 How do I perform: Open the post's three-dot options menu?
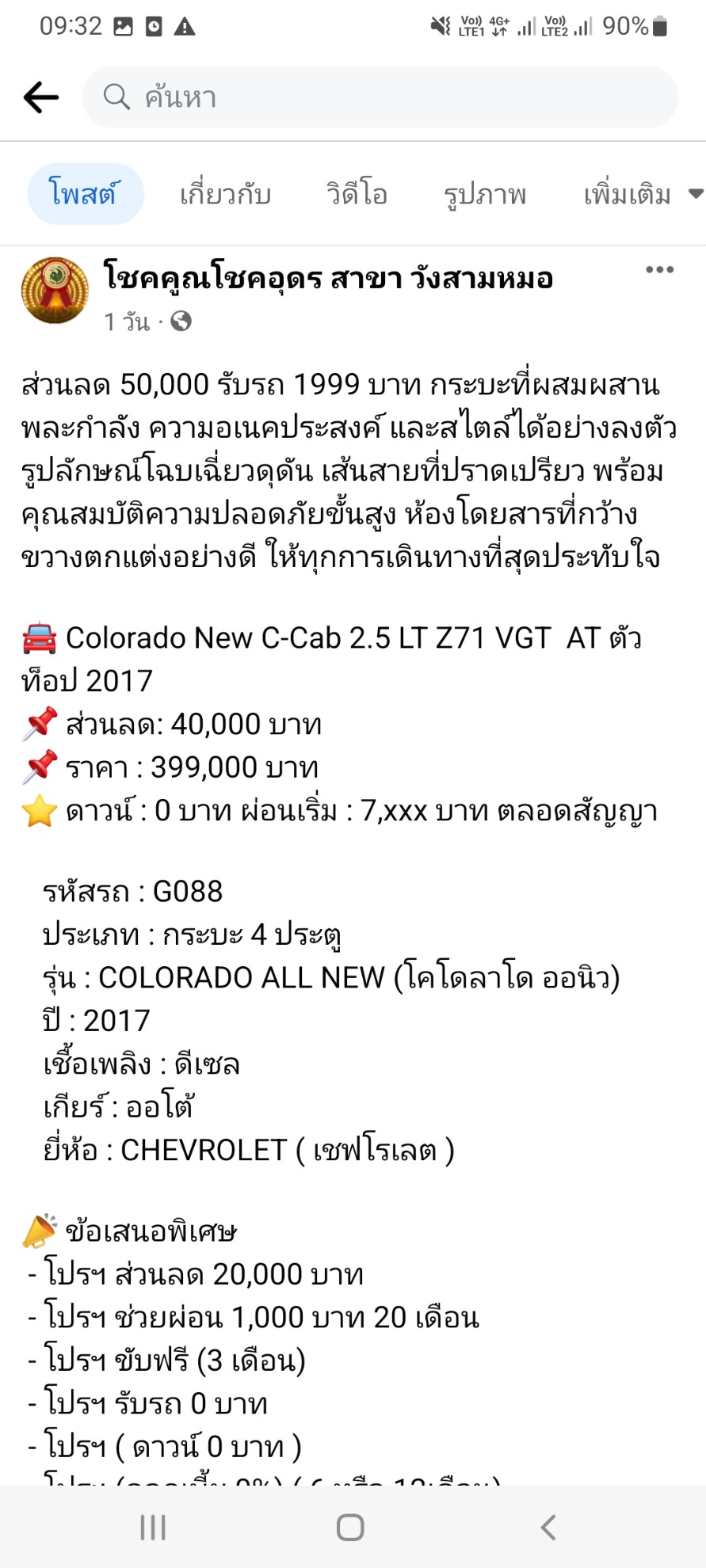[x=659, y=270]
